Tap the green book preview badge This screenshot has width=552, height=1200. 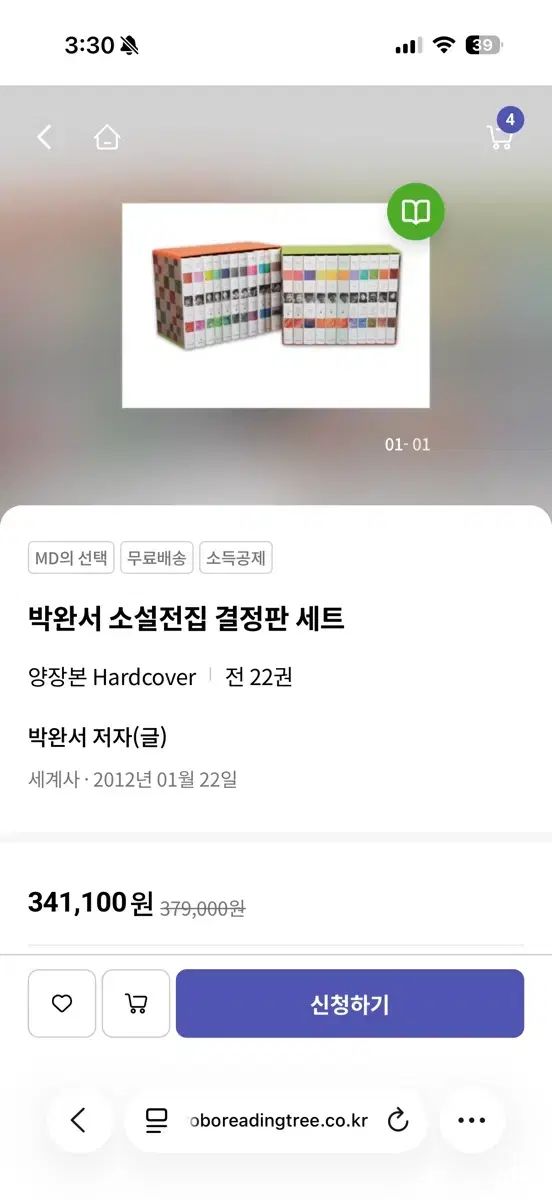click(416, 211)
